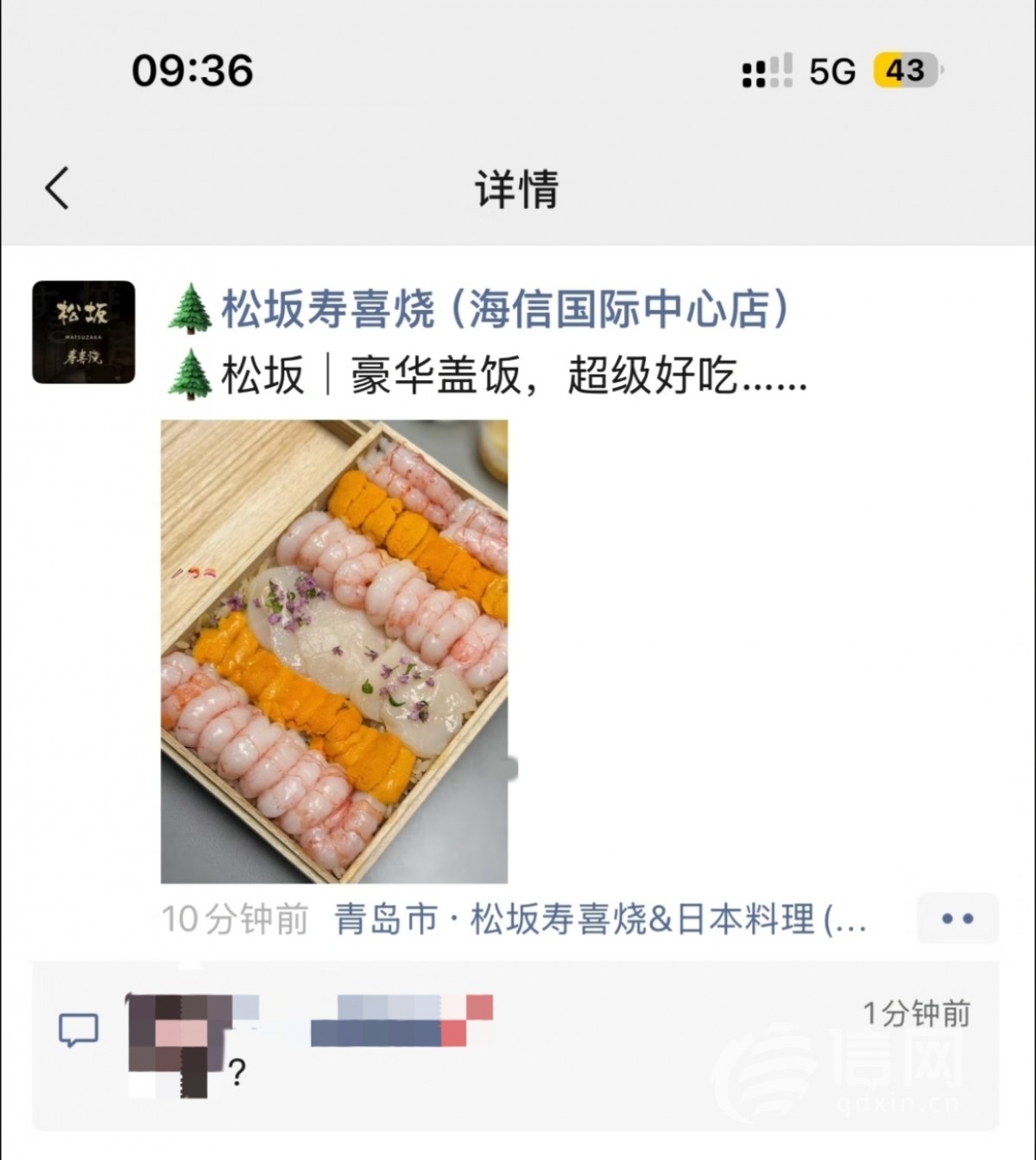Open the 青岛市·松坂寿喜烧&日本料理 location link

(600, 919)
